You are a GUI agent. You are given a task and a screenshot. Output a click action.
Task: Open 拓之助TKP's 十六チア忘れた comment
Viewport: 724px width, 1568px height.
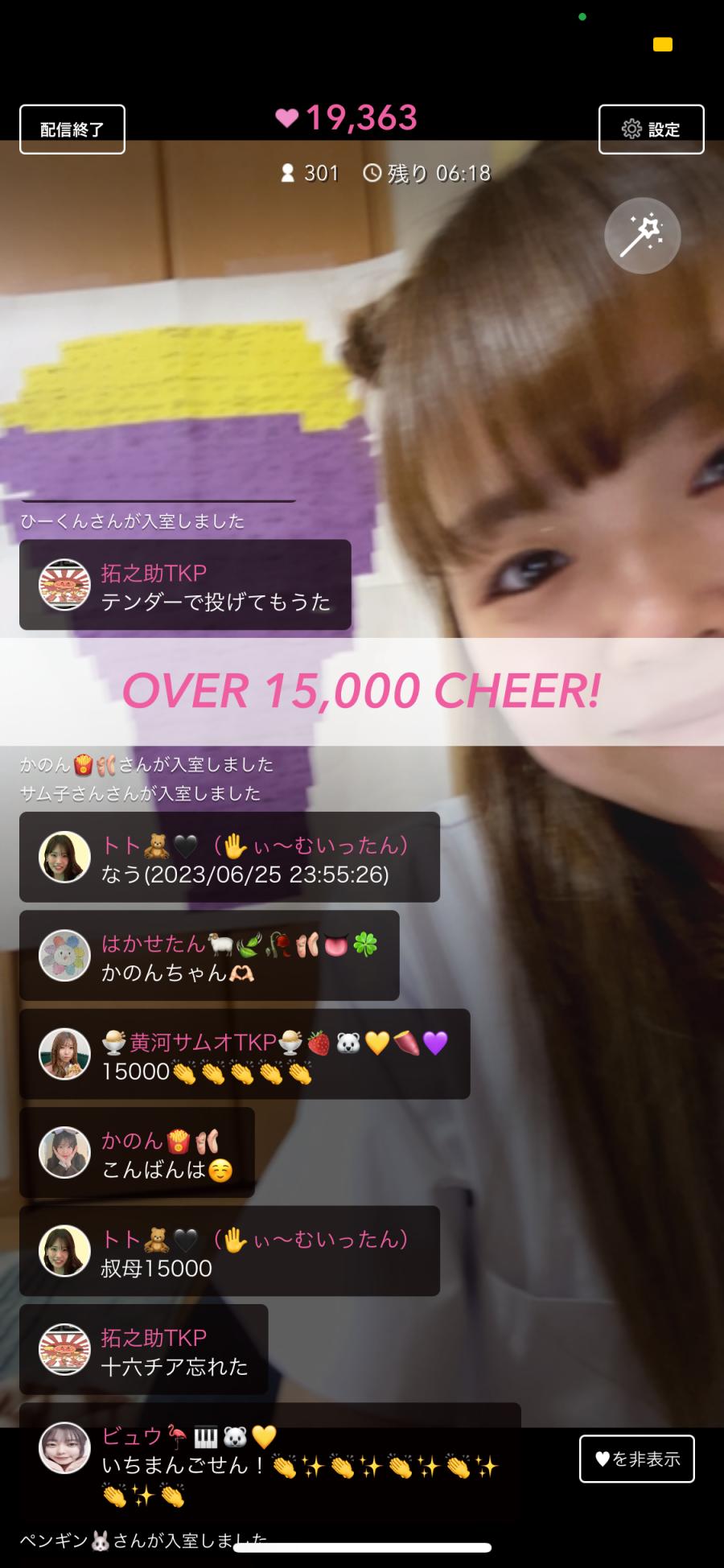click(x=143, y=1350)
